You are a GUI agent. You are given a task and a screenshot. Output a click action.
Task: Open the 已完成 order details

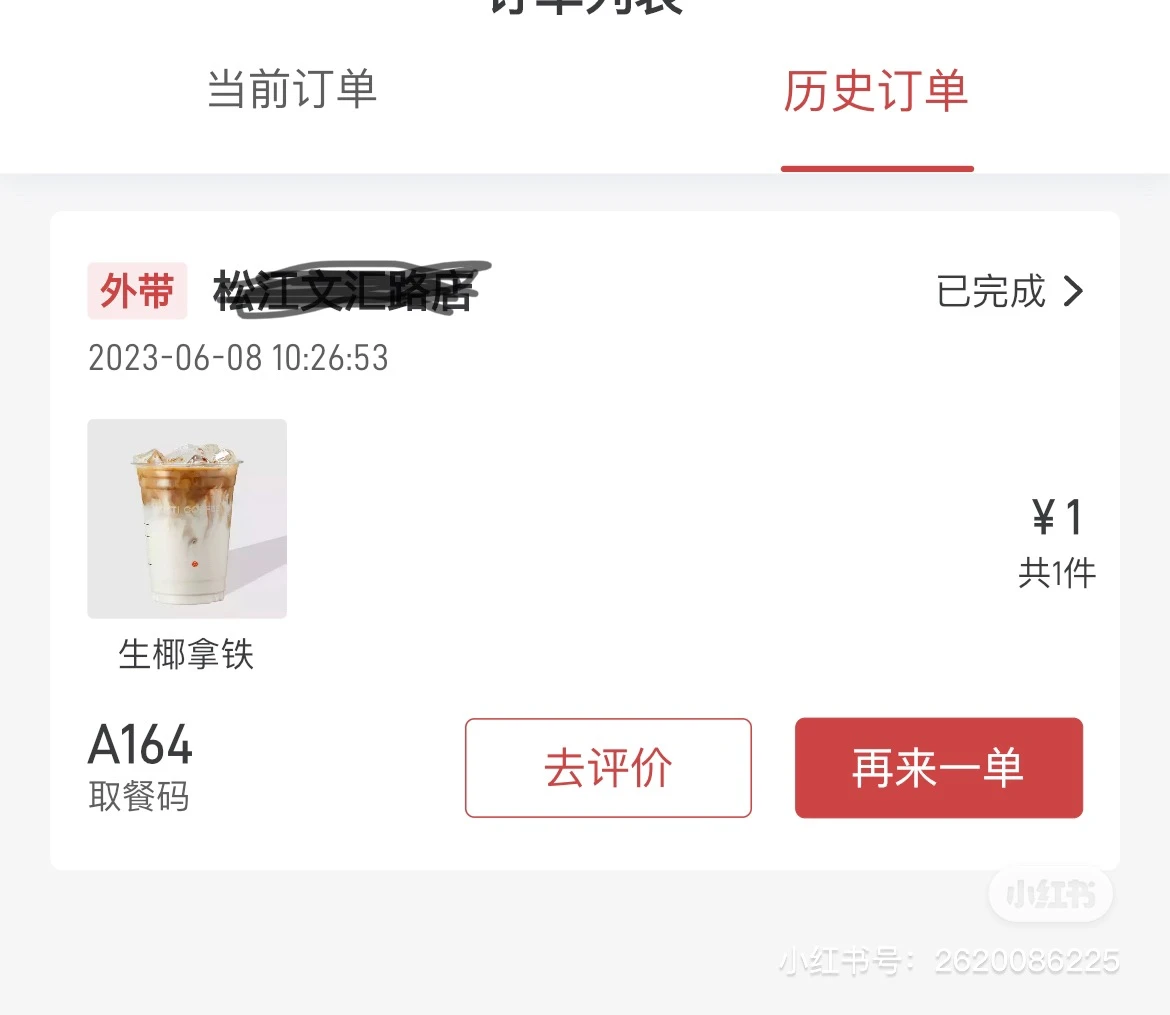[1010, 291]
